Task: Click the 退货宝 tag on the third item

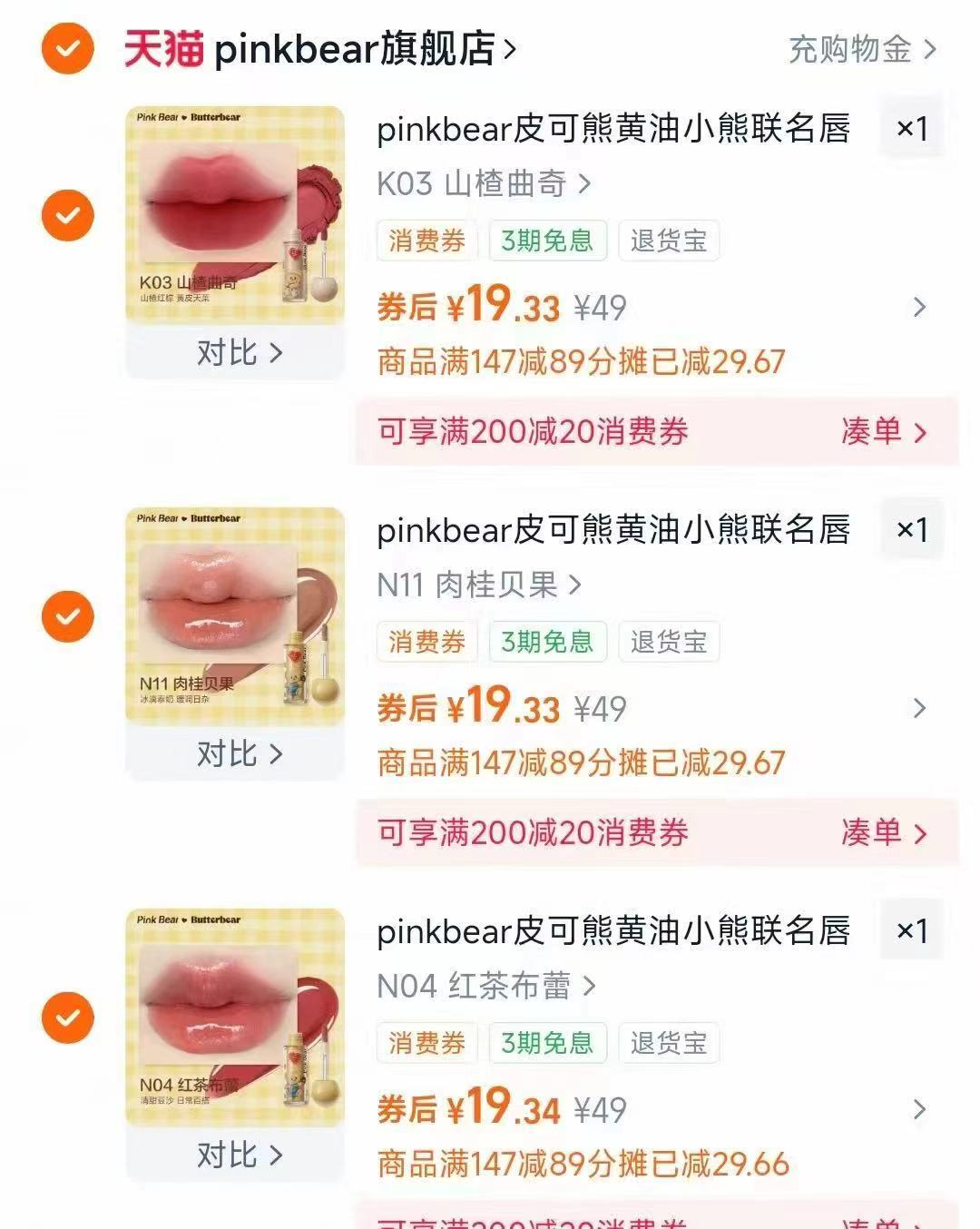Action: (x=669, y=1043)
